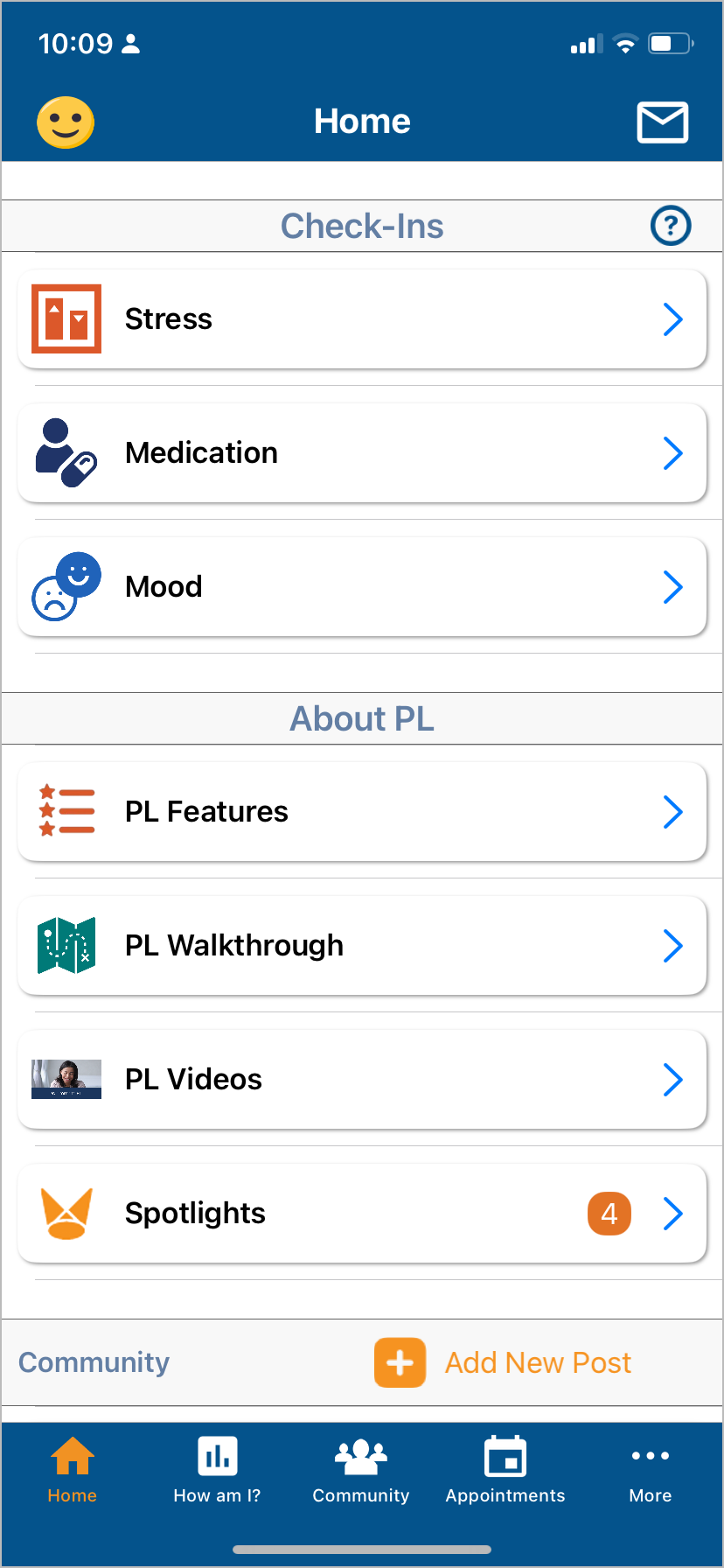The width and height of the screenshot is (724, 1568).
Task: Open Check-Ins help question mark
Action: tap(671, 226)
